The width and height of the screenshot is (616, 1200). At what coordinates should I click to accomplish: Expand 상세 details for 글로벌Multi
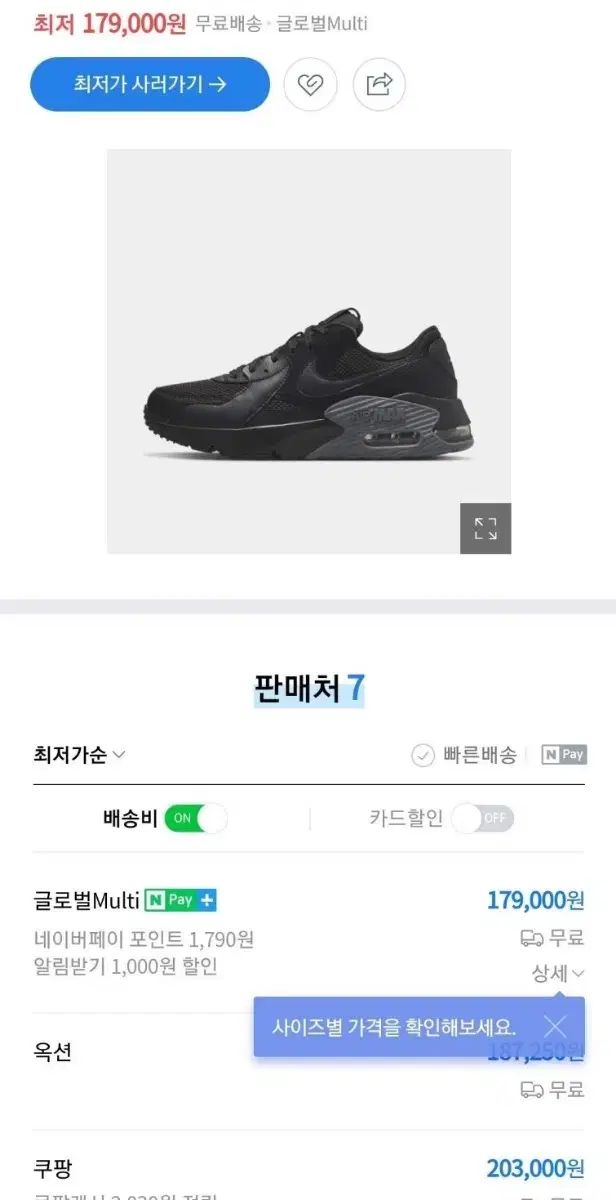(557, 973)
